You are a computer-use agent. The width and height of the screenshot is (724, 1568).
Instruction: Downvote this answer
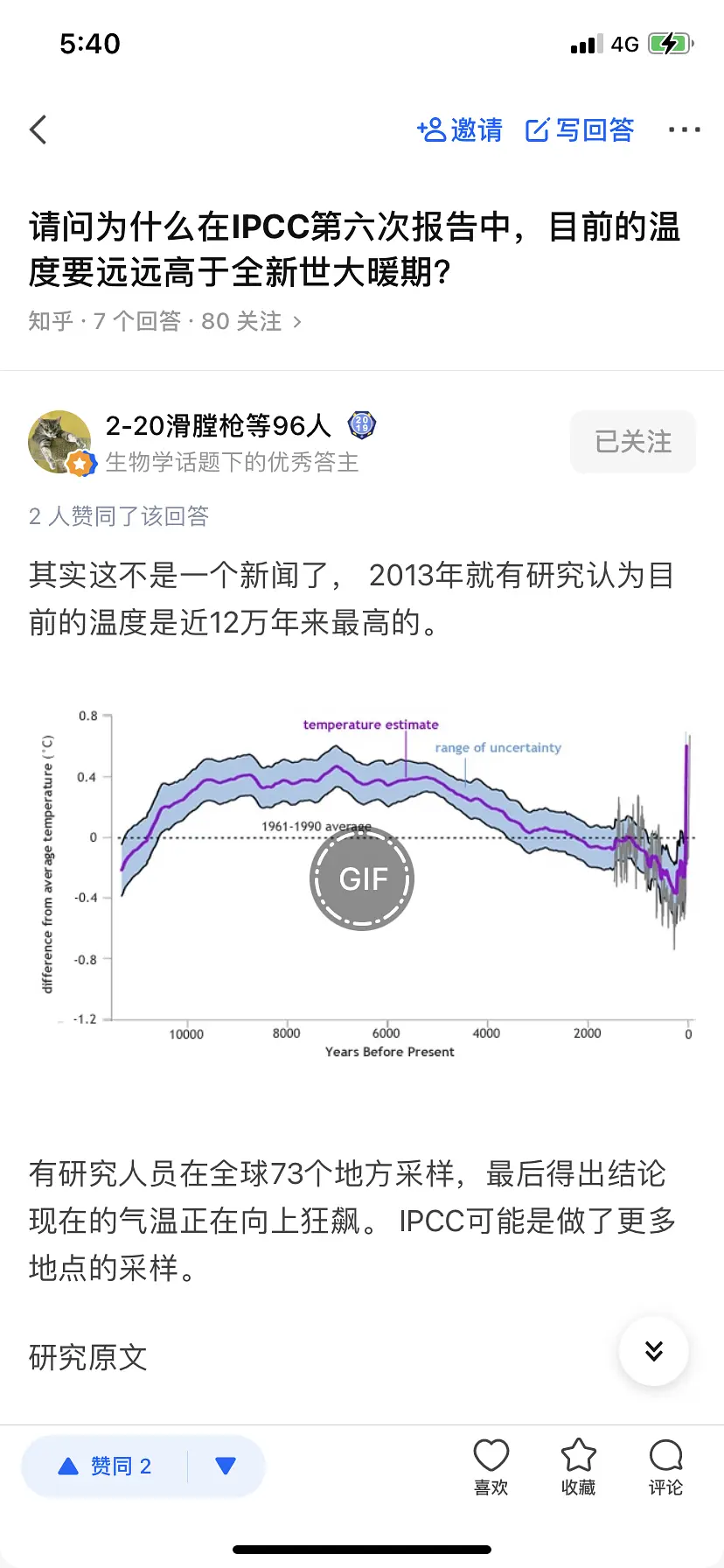pyautogui.click(x=226, y=1466)
